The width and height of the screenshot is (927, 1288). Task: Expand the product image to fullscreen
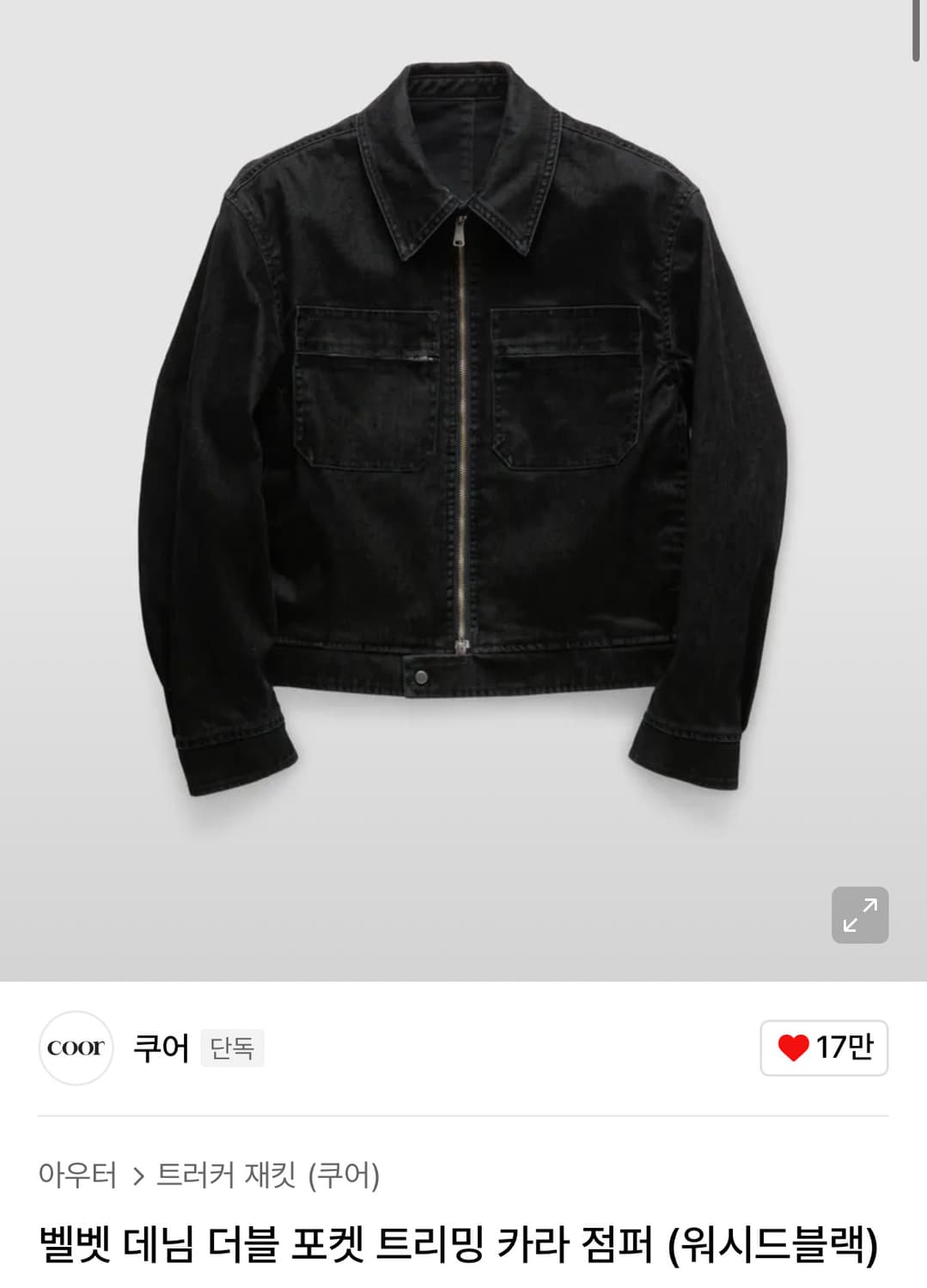[859, 914]
